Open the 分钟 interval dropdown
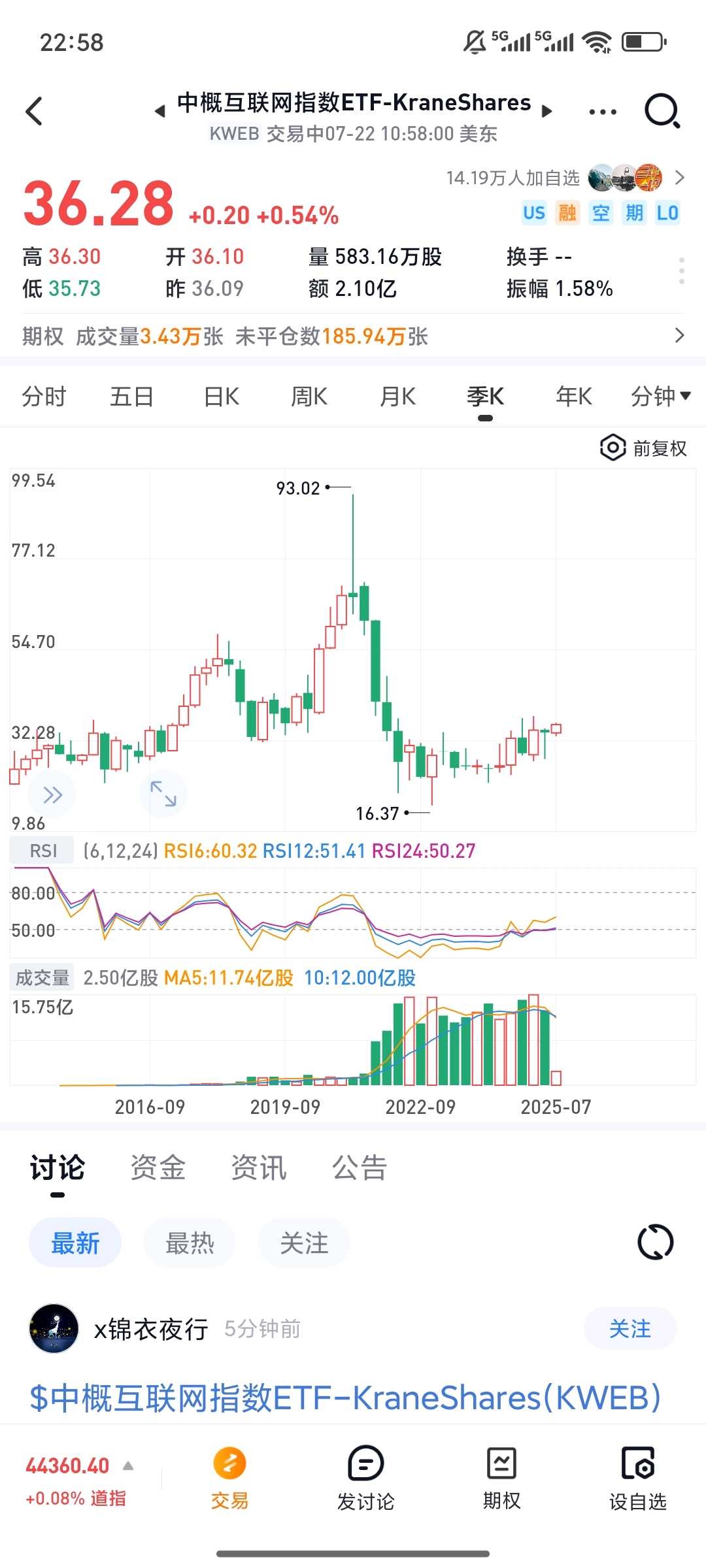The image size is (706, 1568). click(x=661, y=396)
